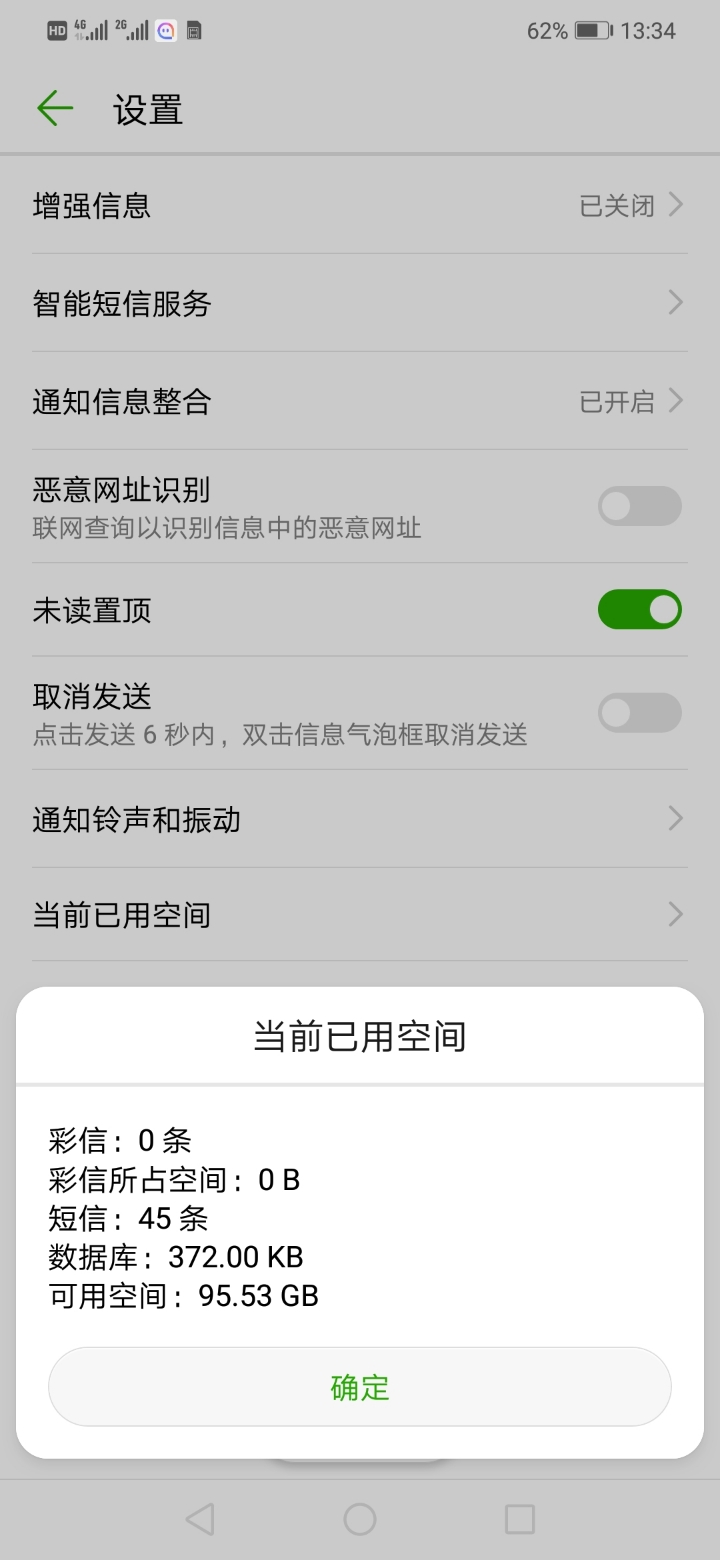This screenshot has height=1560, width=720.
Task: Tap the home circle navigation button
Action: point(359,1518)
